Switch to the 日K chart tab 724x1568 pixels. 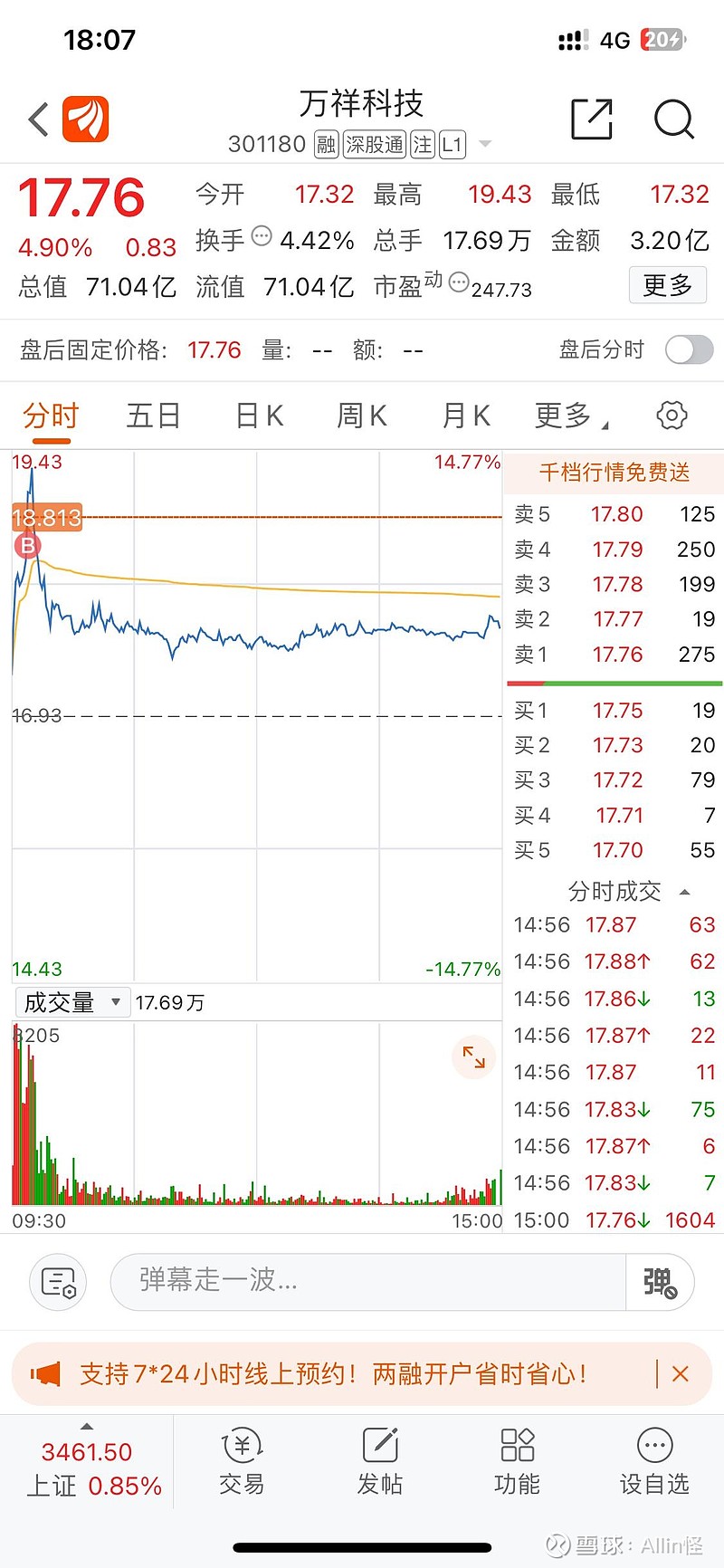tap(259, 416)
